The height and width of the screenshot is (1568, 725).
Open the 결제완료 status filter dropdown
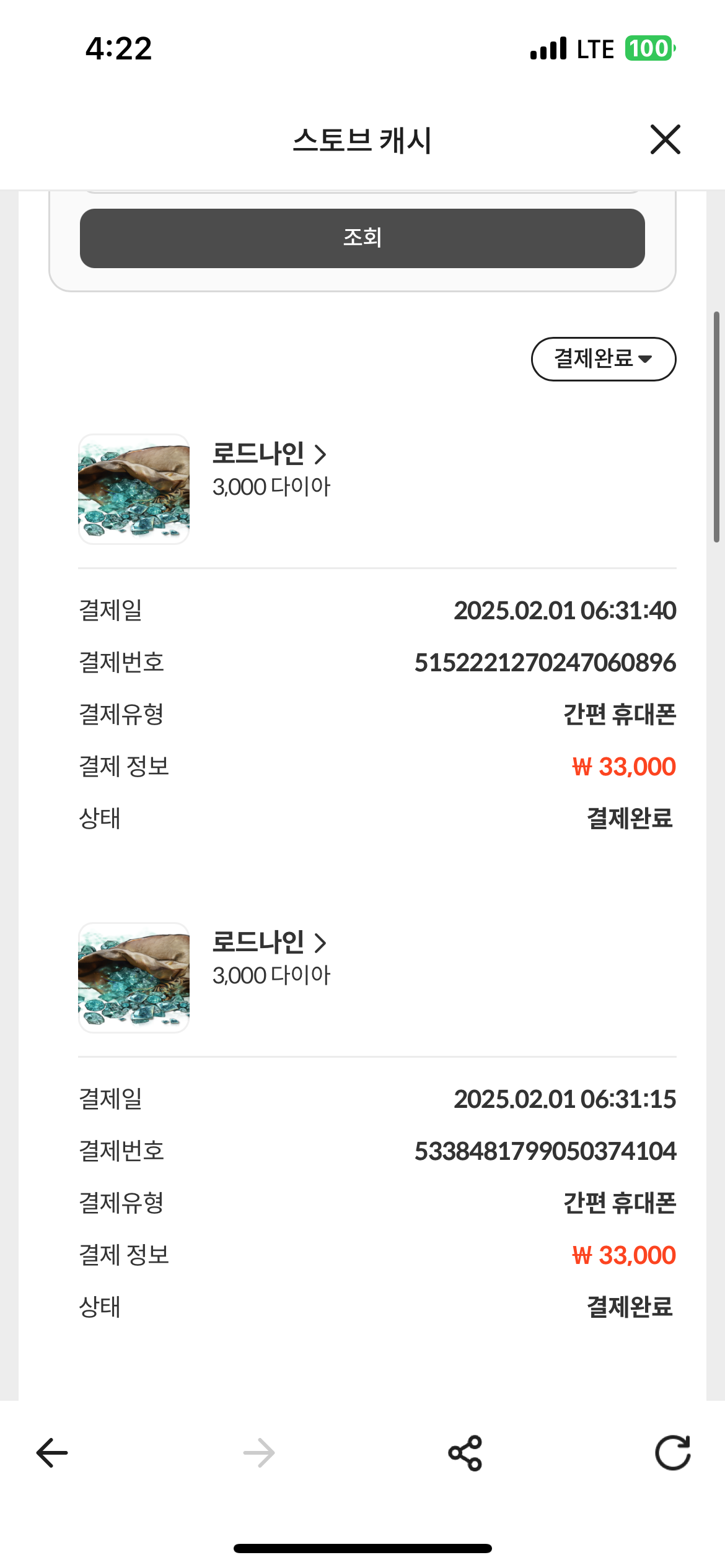604,359
